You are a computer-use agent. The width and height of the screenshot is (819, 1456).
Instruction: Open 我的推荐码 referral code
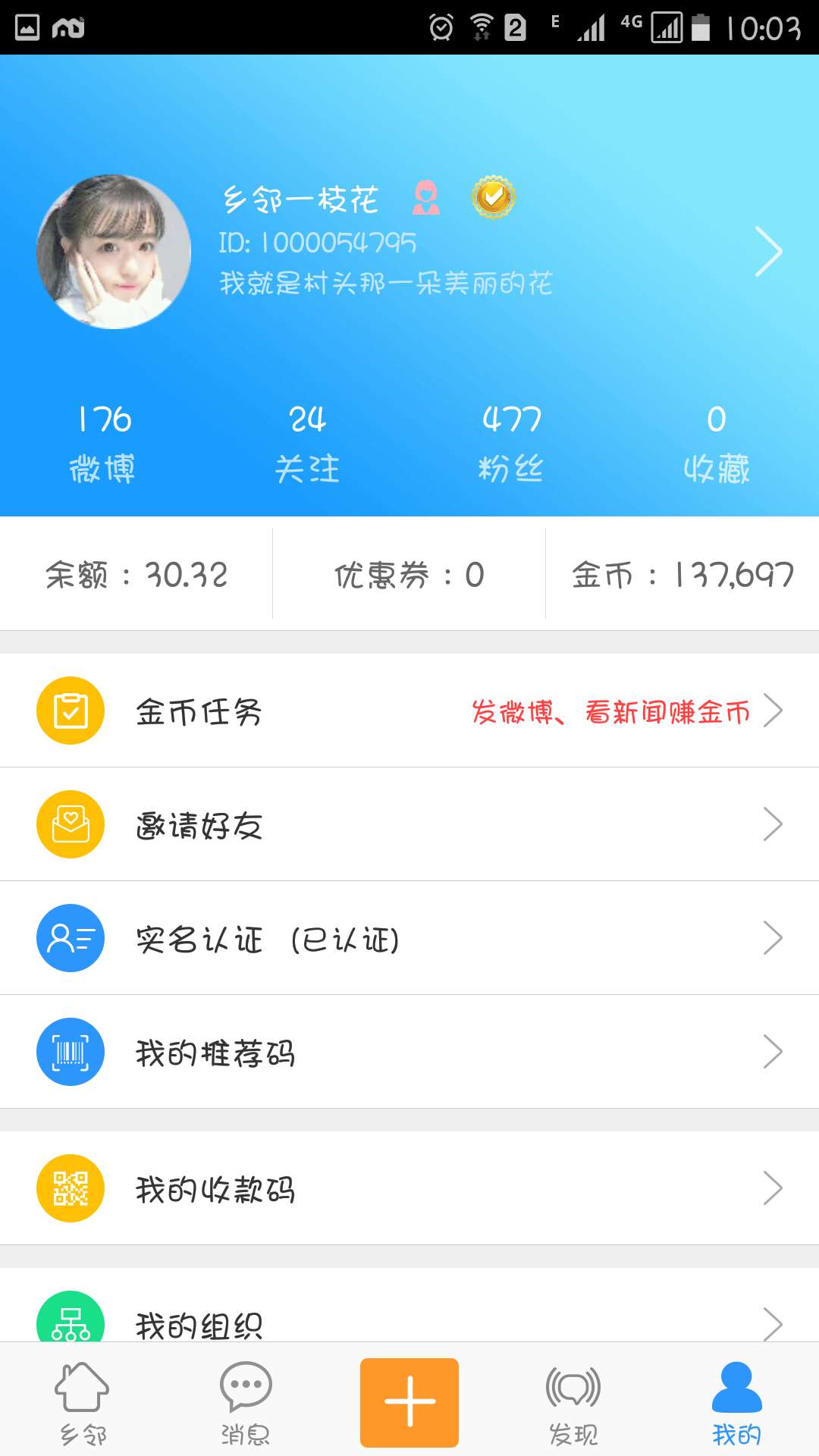[409, 1053]
